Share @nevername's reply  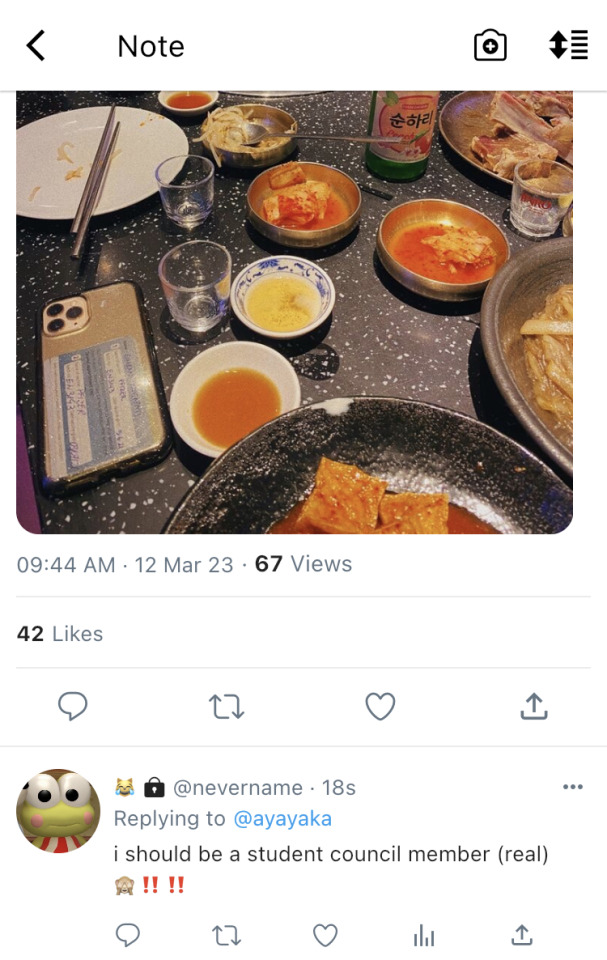tap(521, 935)
